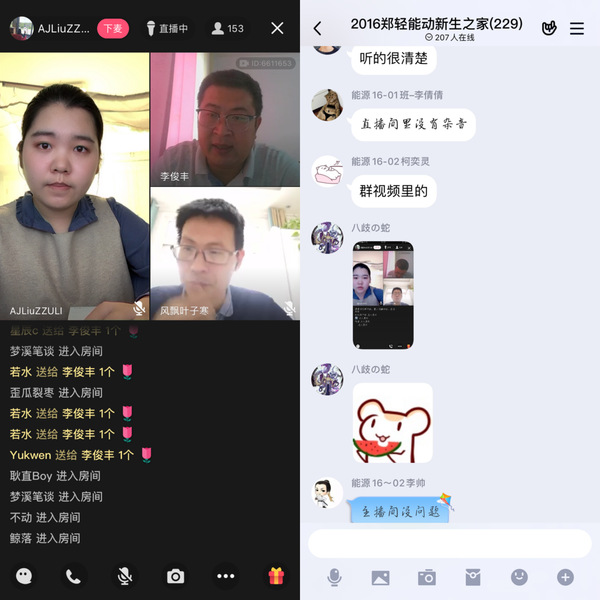600x600 pixels.
Task: Open the red packet option in chat
Action: click(473, 577)
